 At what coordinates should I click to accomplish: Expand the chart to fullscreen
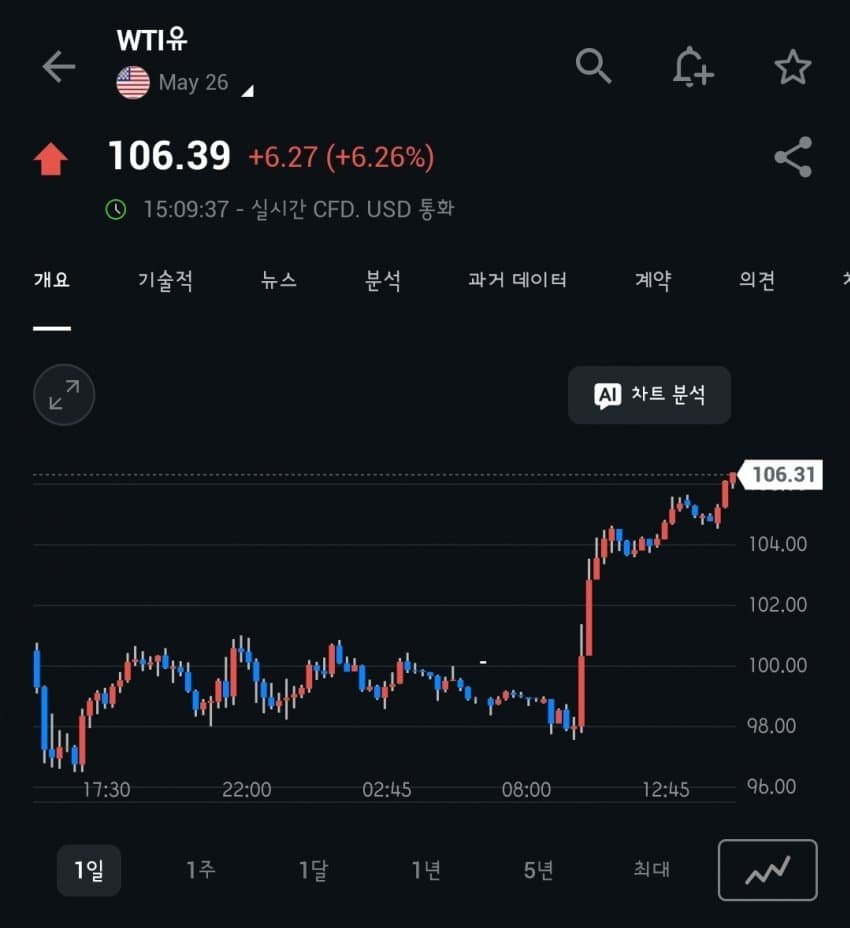click(64, 395)
